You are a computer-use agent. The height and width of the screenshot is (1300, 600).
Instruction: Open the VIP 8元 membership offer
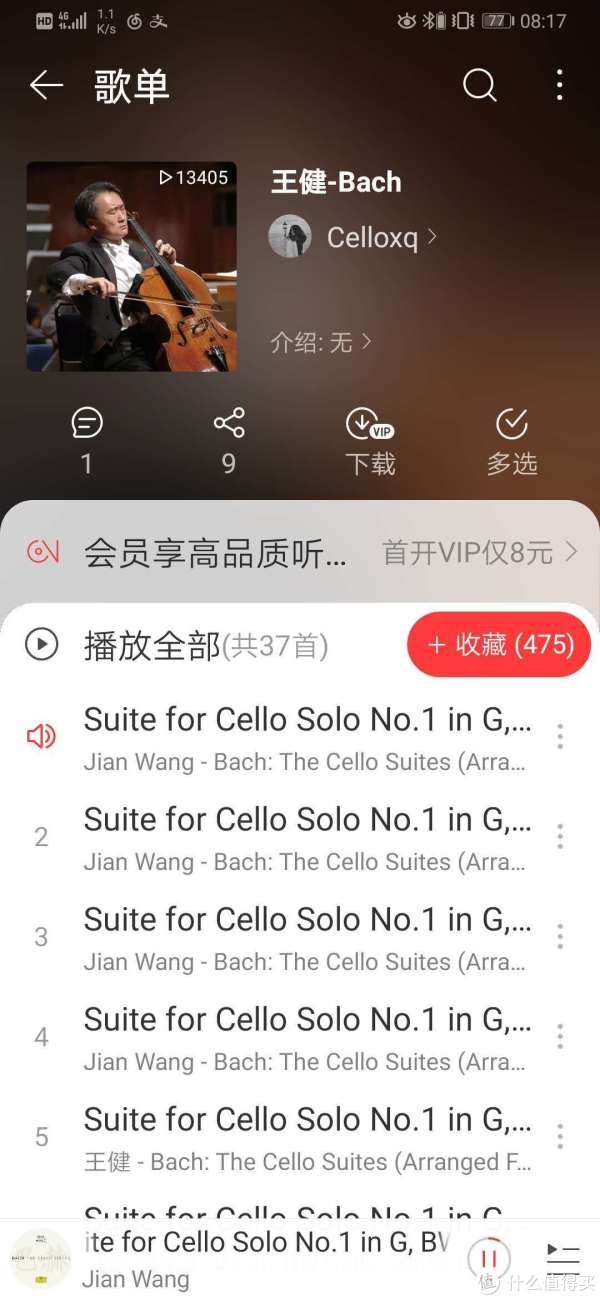pyautogui.click(x=480, y=552)
